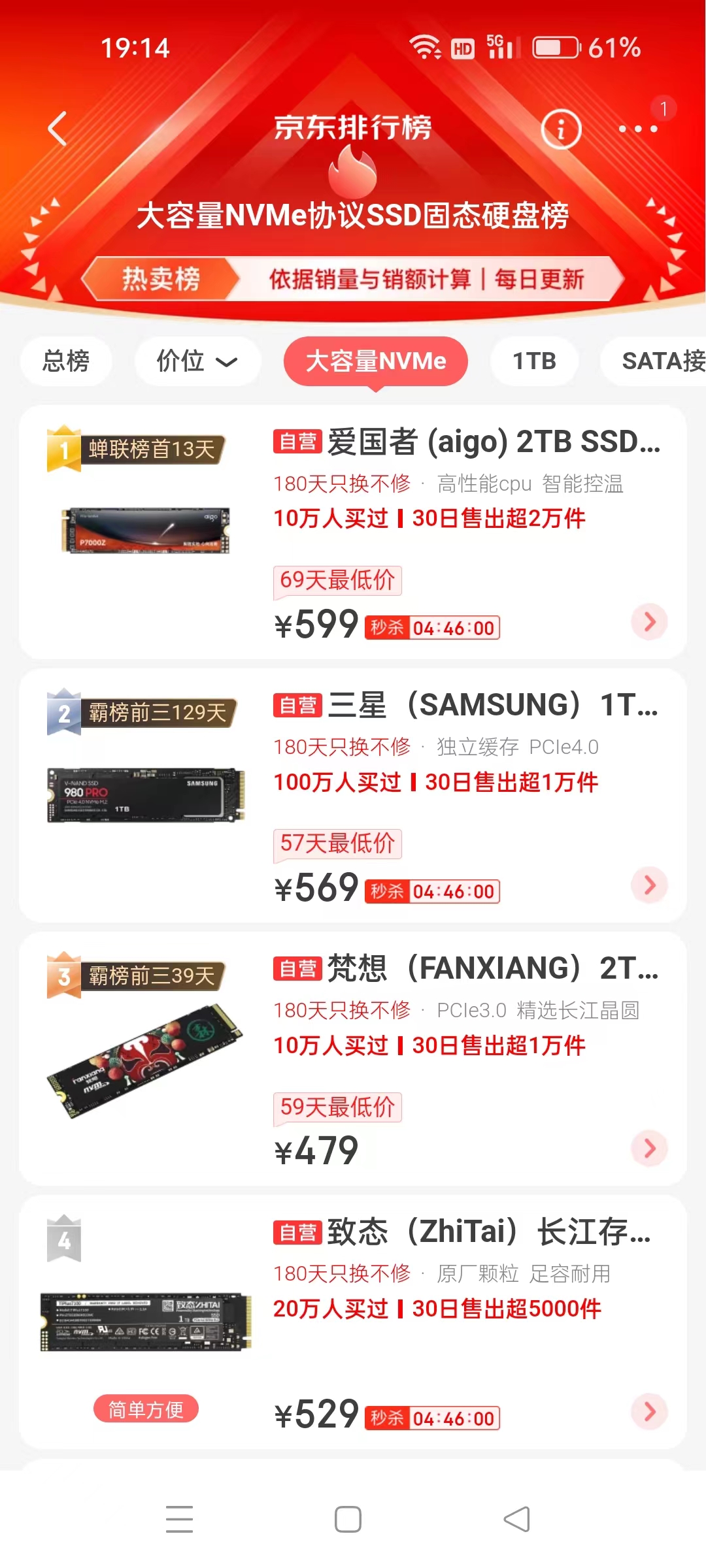Tap the red arrow on the ZhiTai ¥529 item
Screen dimensions: 706x1568
coord(649,1411)
